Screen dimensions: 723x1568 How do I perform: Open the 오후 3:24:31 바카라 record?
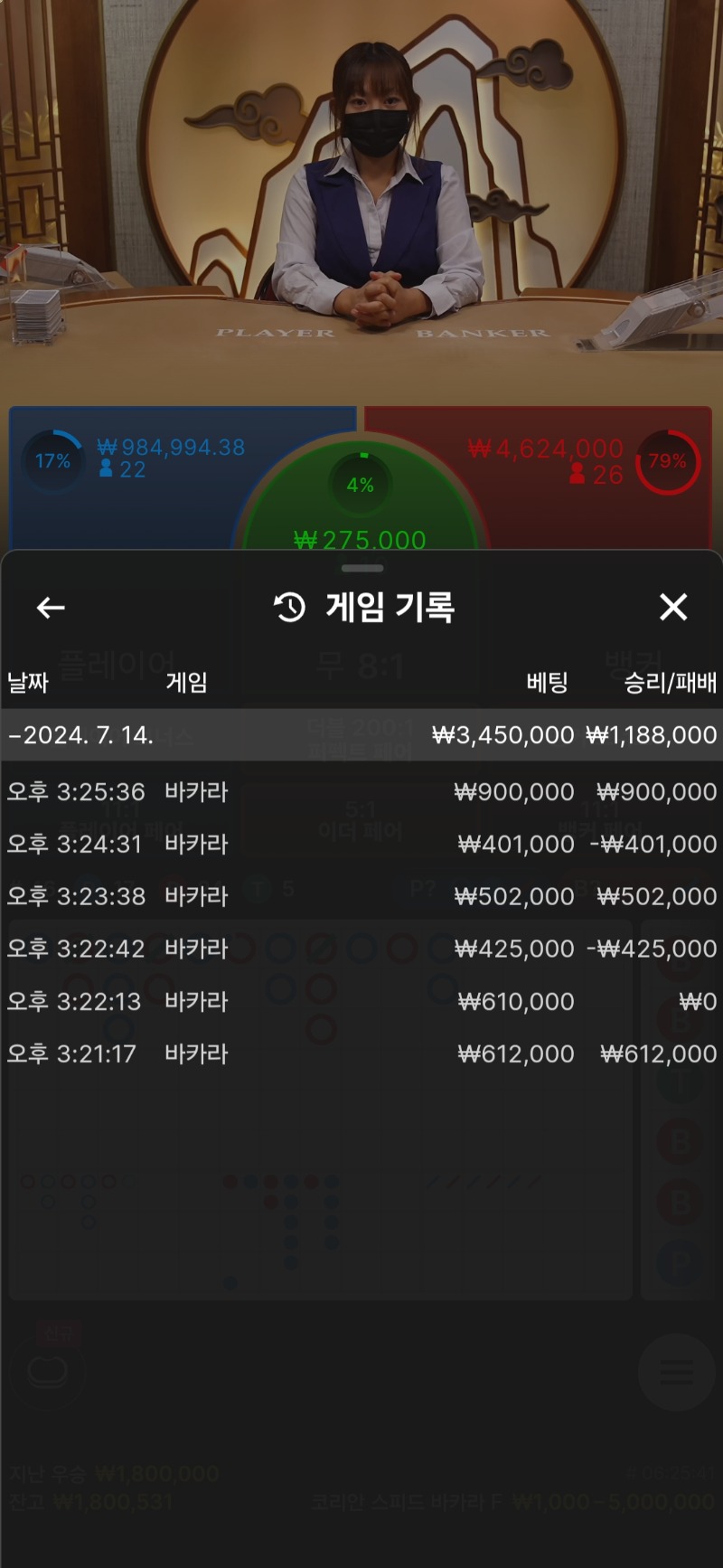[361, 844]
